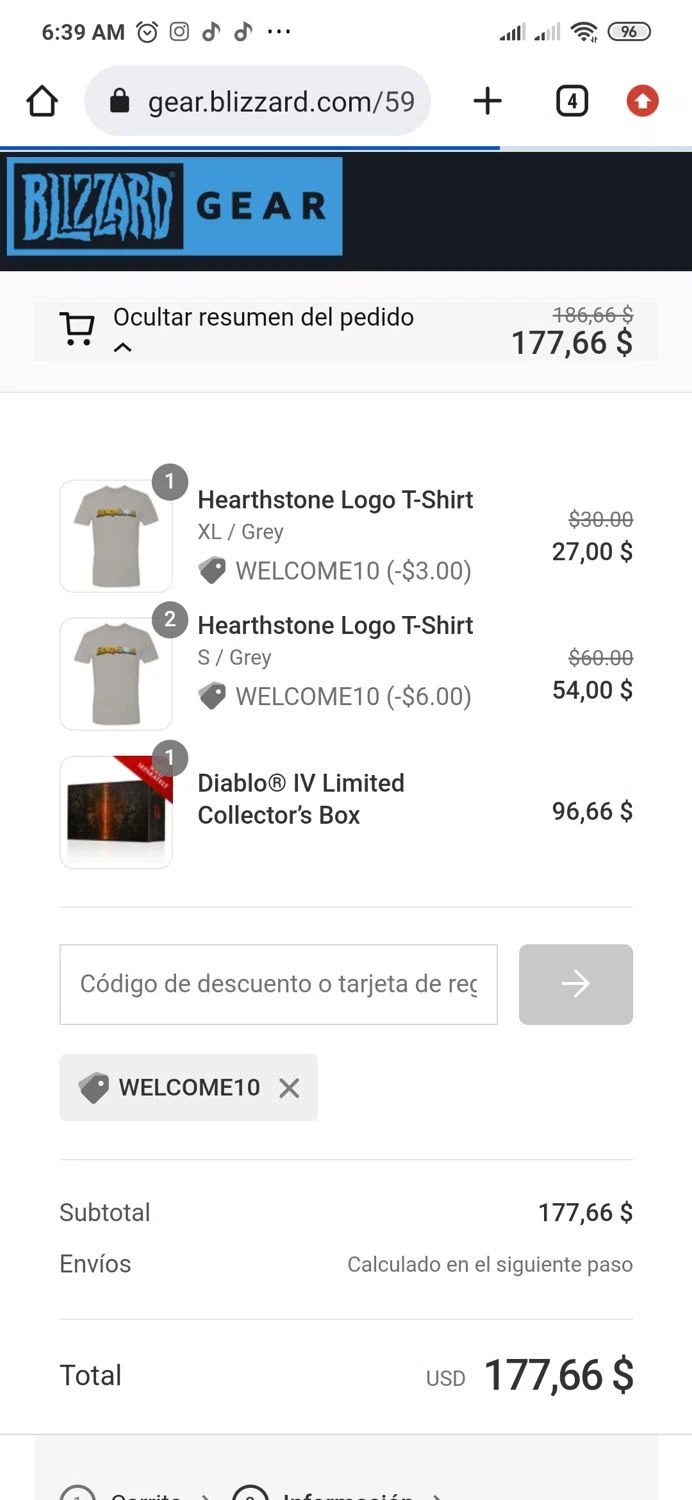Go to the browser home page
Image resolution: width=692 pixels, height=1500 pixels.
tap(42, 101)
